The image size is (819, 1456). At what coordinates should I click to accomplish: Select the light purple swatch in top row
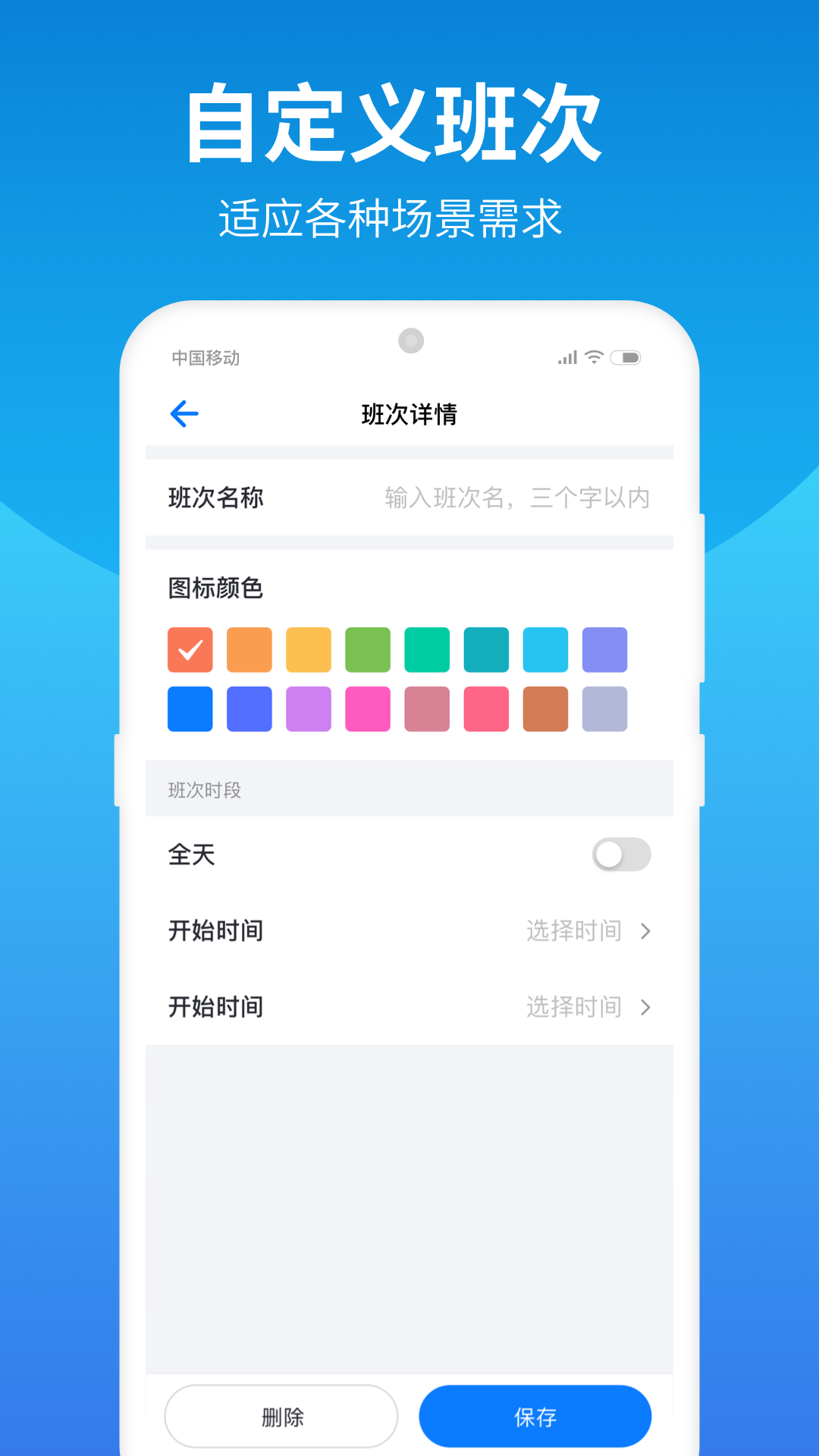[604, 649]
